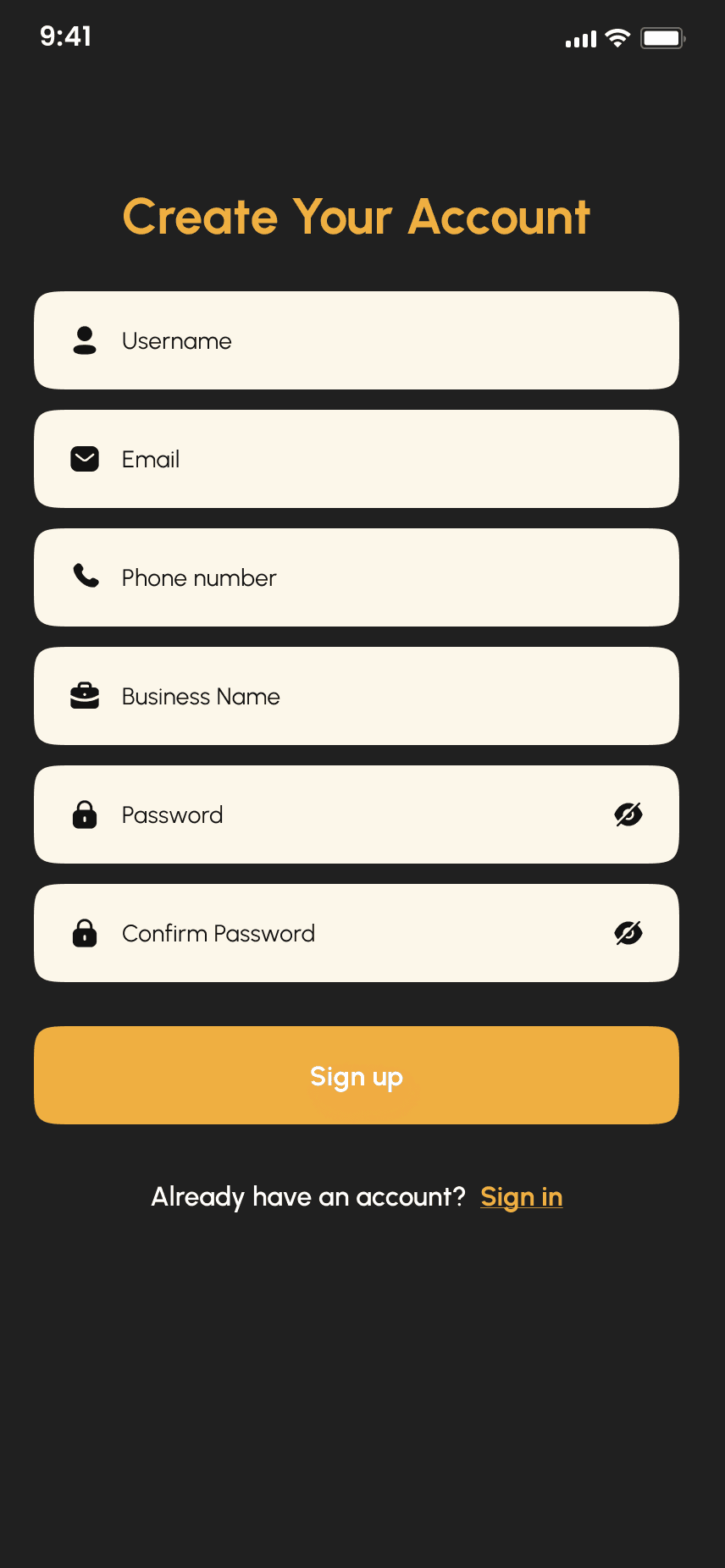The width and height of the screenshot is (725, 1568).
Task: Click the Username person icon
Action: tap(85, 340)
